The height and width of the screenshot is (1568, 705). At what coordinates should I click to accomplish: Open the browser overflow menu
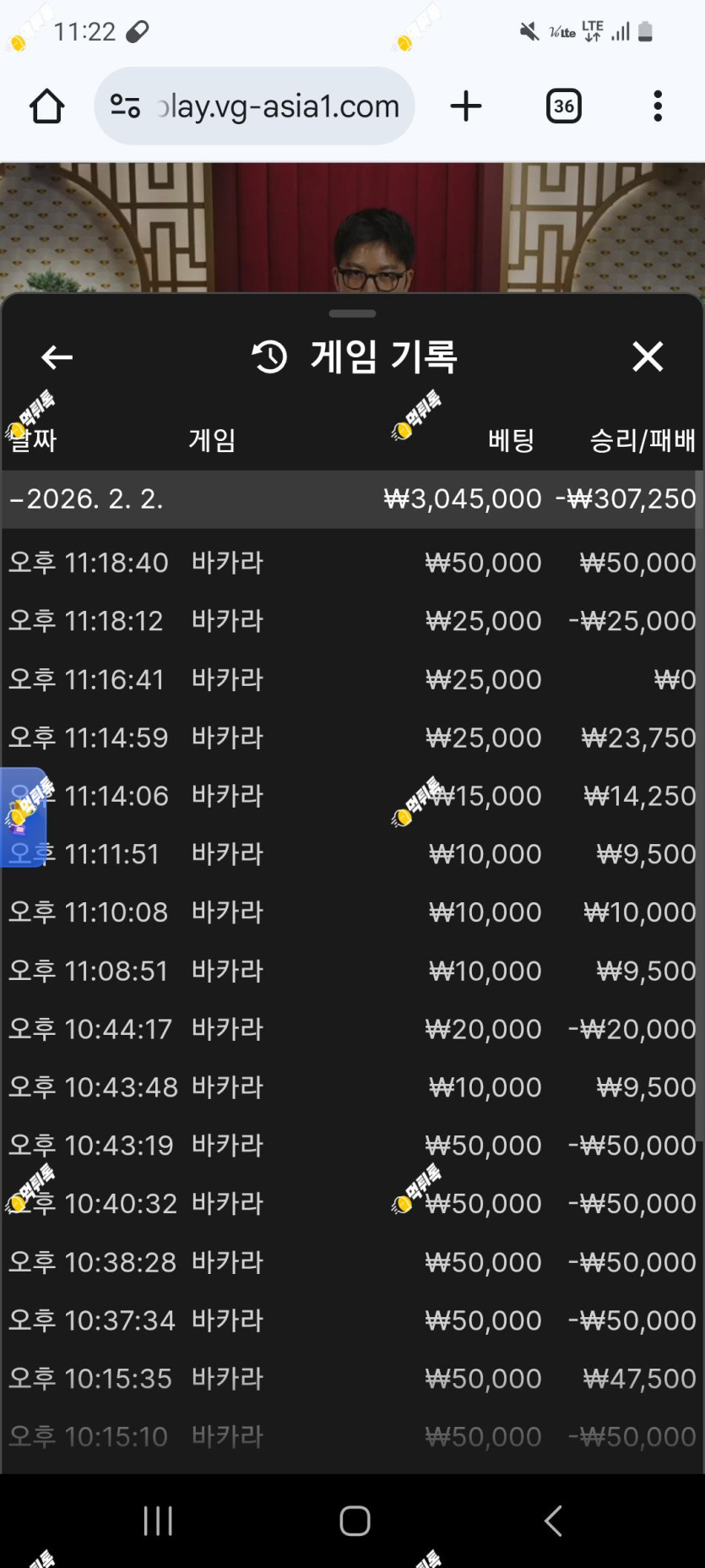pyautogui.click(x=658, y=106)
